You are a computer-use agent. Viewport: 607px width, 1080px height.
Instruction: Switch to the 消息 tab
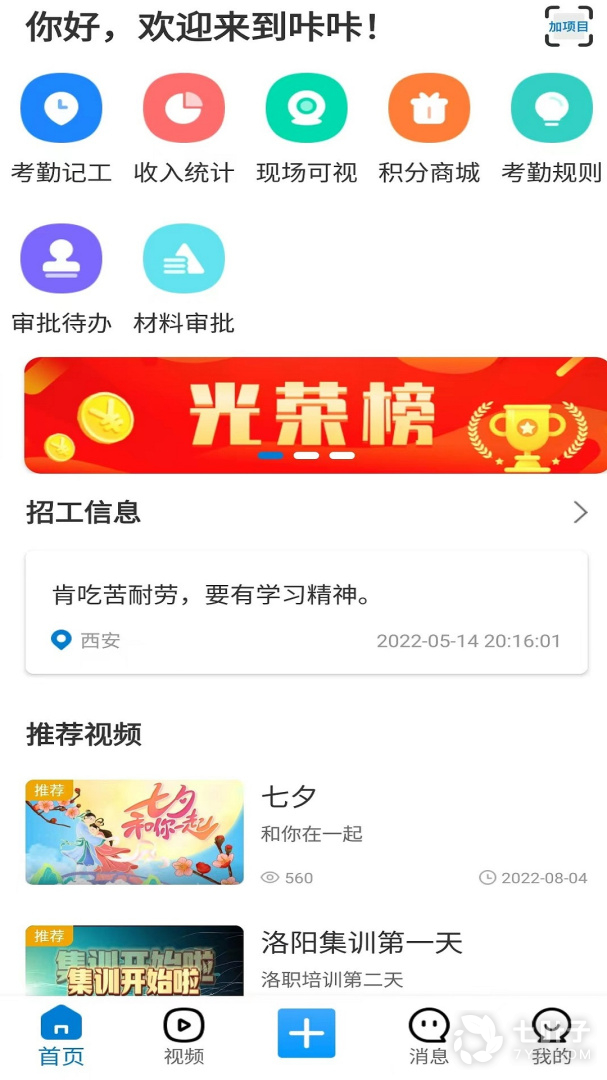coord(429,1036)
